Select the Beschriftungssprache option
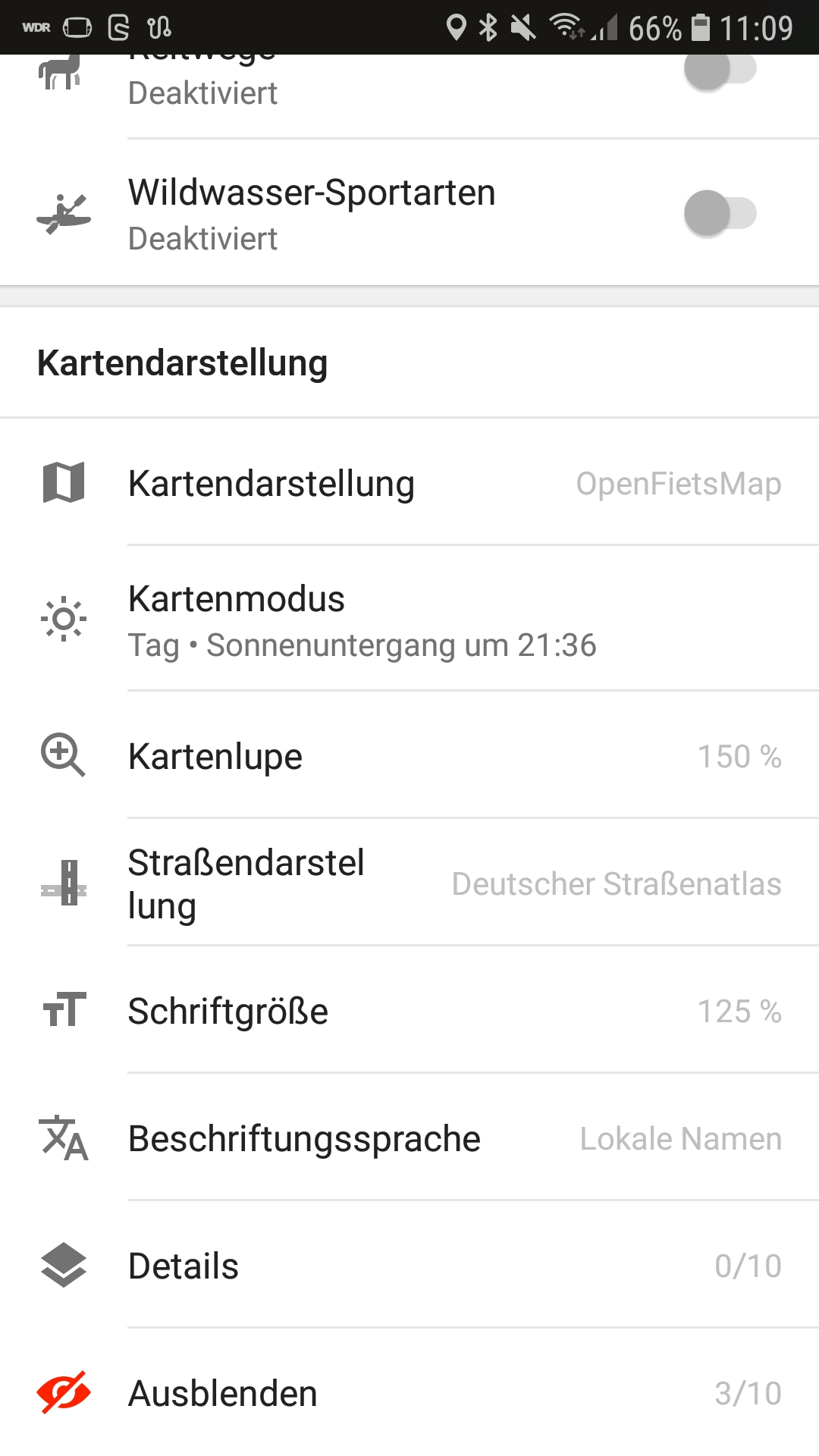The image size is (819, 1456). pyautogui.click(x=409, y=1139)
